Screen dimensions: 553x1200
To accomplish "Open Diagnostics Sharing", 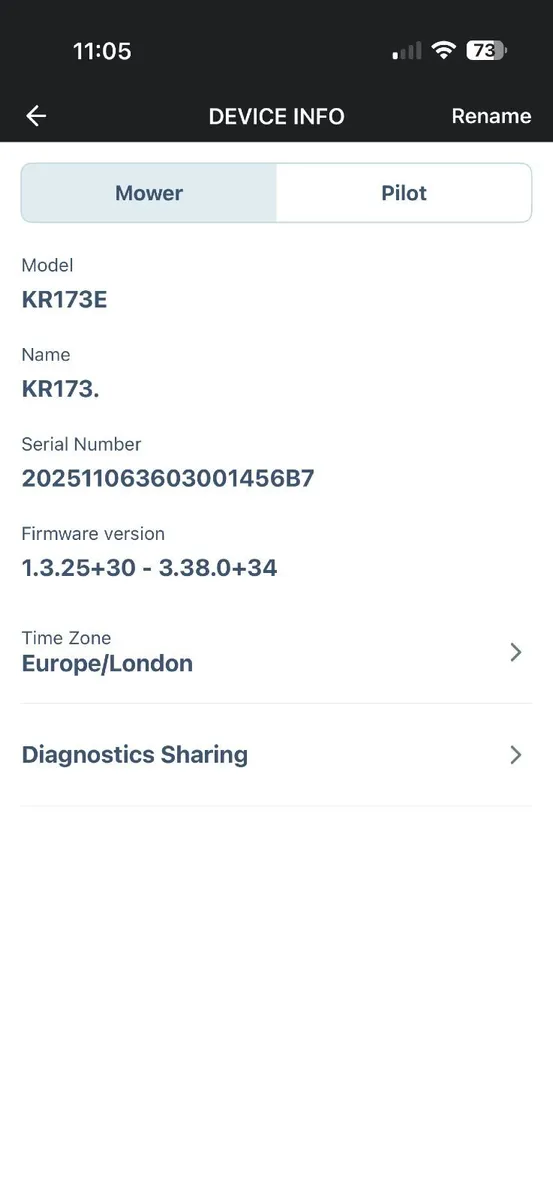I will pyautogui.click(x=276, y=755).
